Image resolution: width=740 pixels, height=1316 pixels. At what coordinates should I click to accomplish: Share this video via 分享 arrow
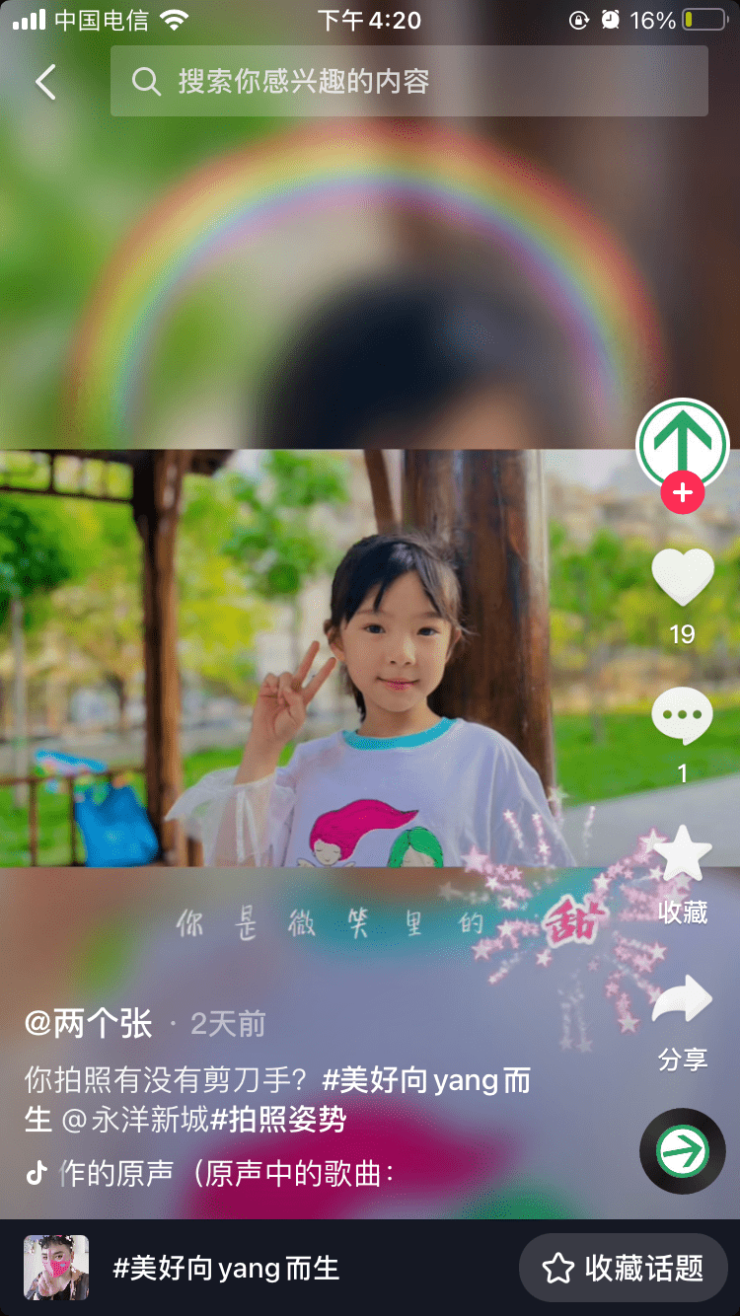pyautogui.click(x=682, y=1000)
